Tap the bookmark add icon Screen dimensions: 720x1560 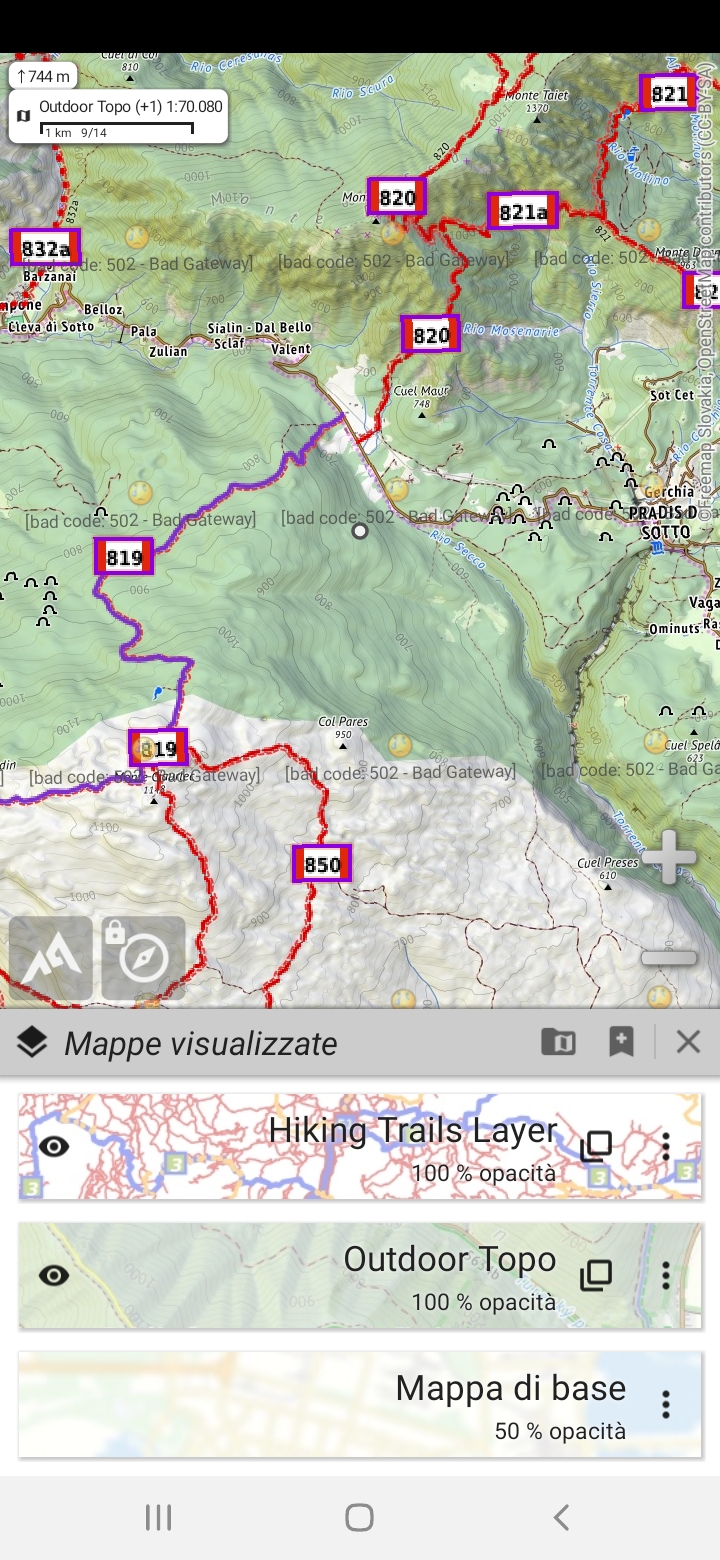[x=621, y=1042]
